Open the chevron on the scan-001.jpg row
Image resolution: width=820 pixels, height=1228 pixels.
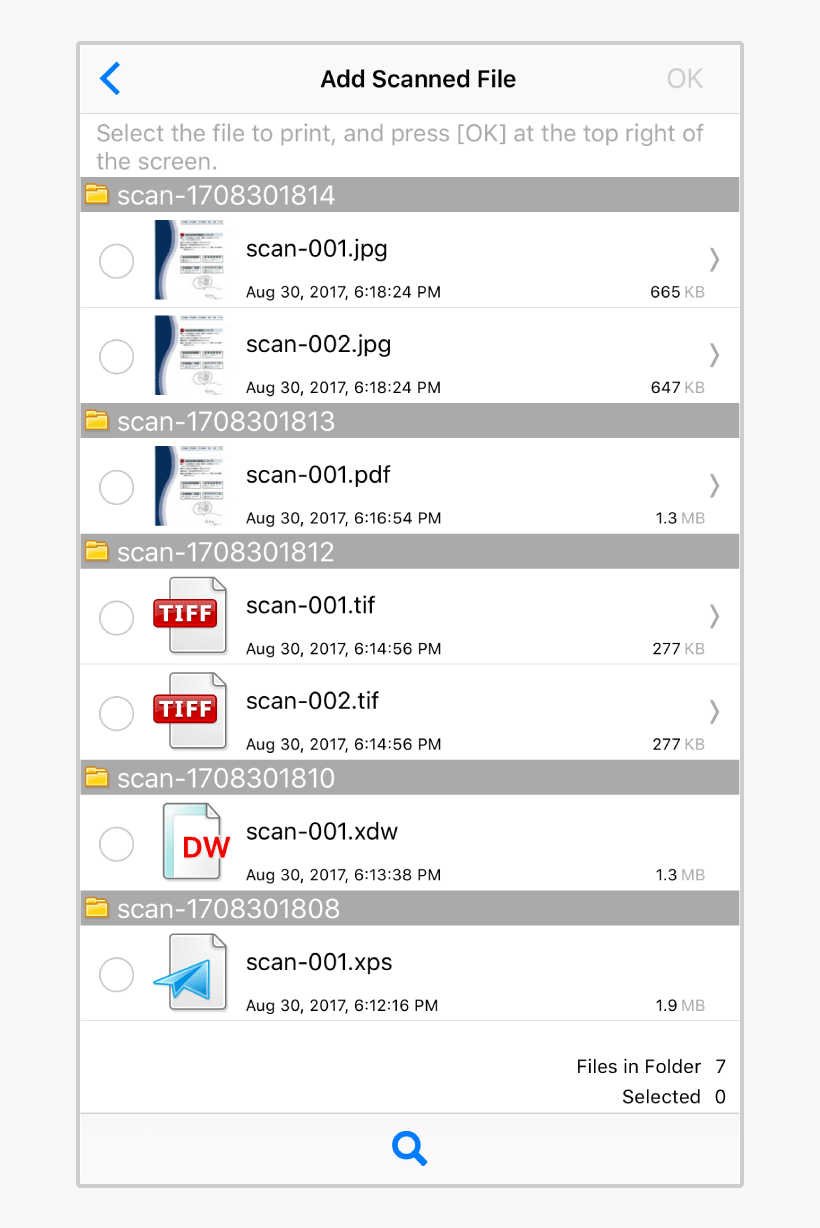pyautogui.click(x=714, y=259)
